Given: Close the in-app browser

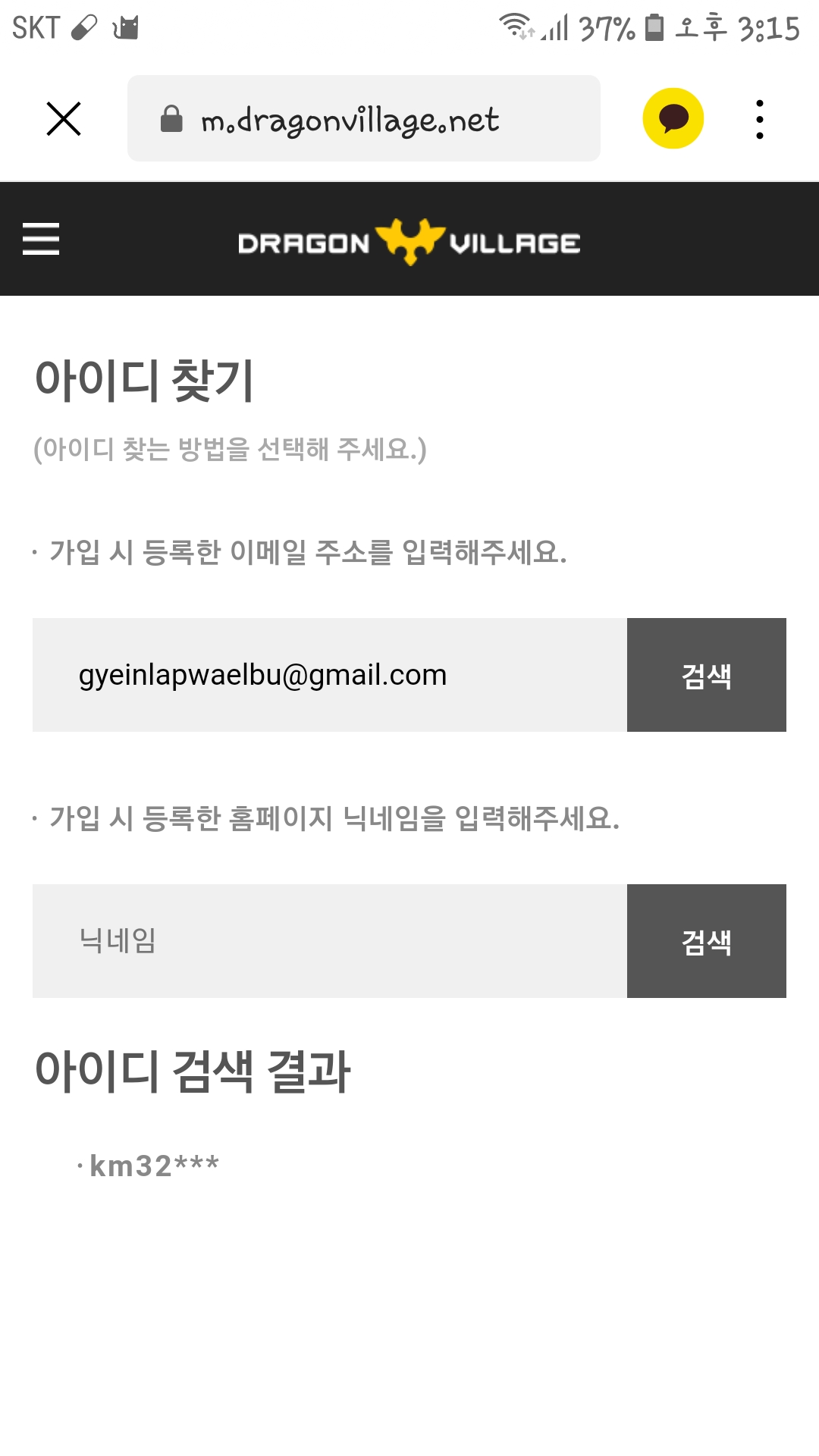Looking at the screenshot, I should (64, 119).
